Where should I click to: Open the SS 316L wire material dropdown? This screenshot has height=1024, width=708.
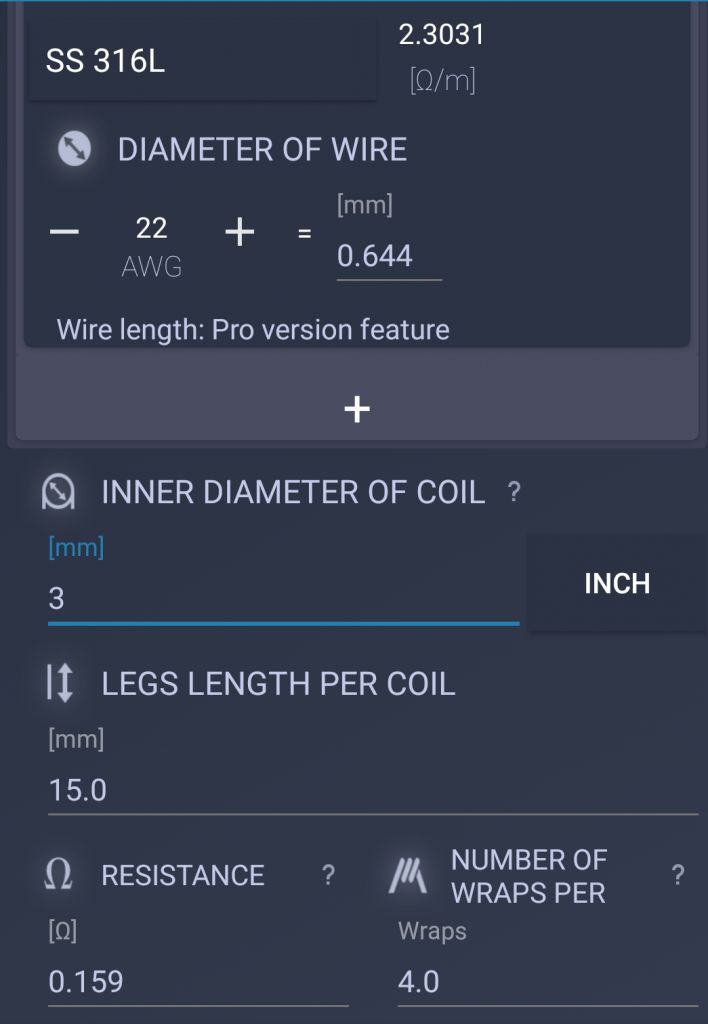(201, 60)
